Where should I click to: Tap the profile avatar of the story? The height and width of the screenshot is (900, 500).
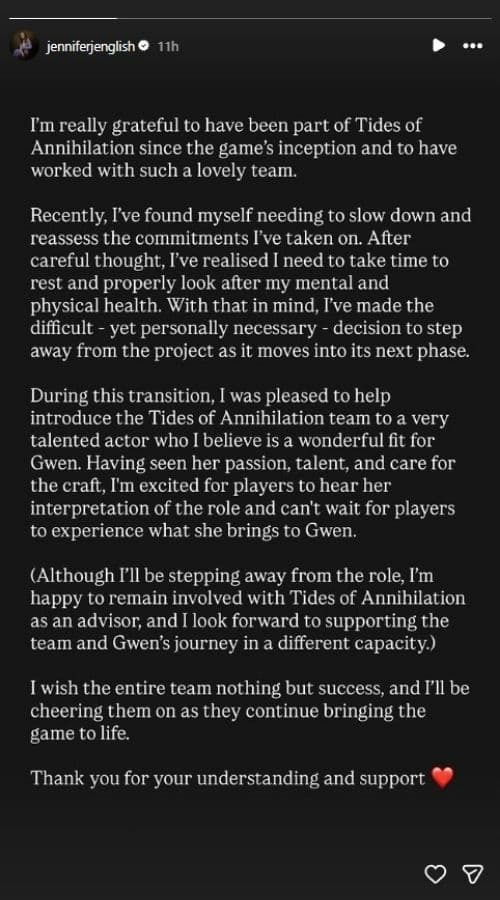24,45
